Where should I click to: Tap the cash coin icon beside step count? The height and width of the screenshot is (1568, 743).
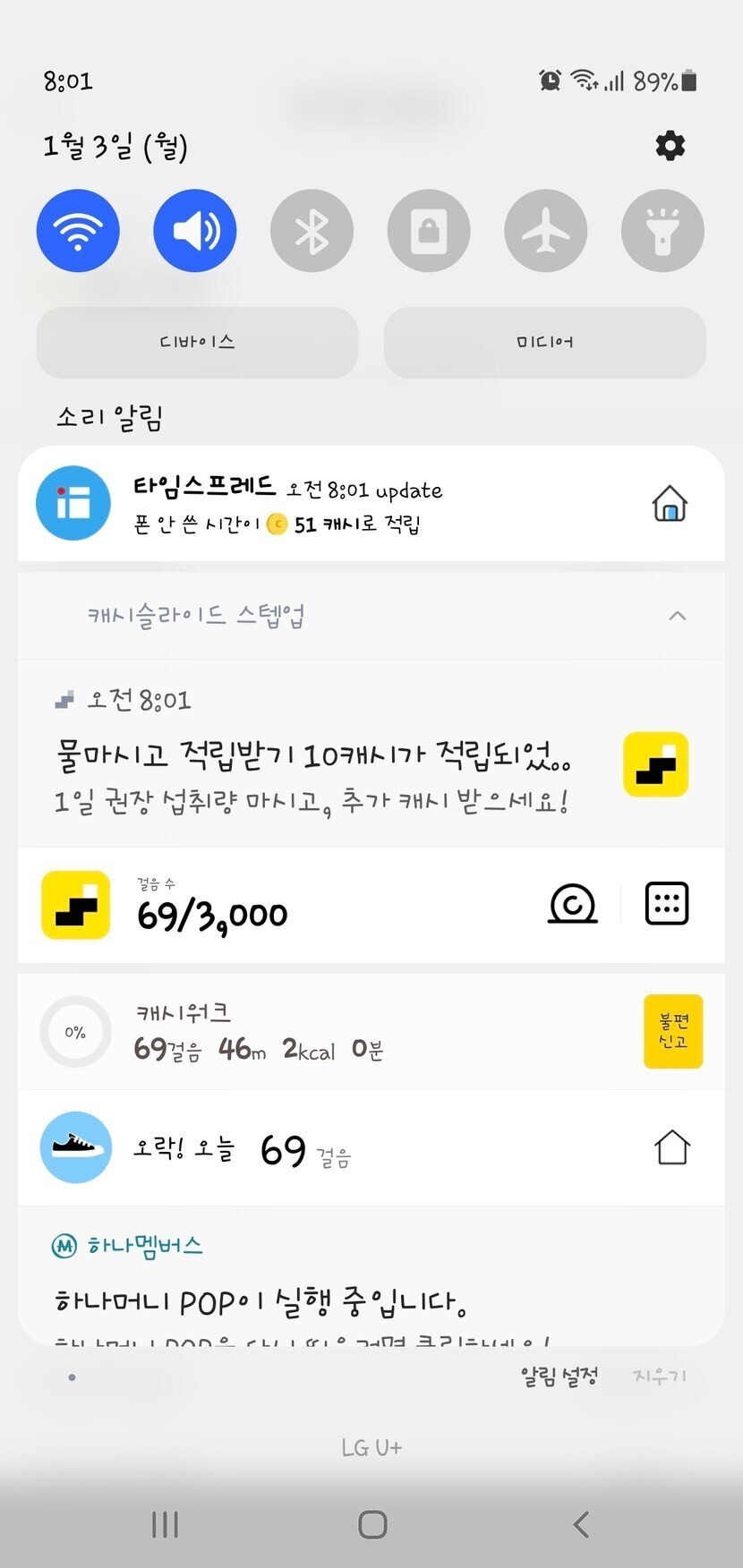(x=573, y=904)
